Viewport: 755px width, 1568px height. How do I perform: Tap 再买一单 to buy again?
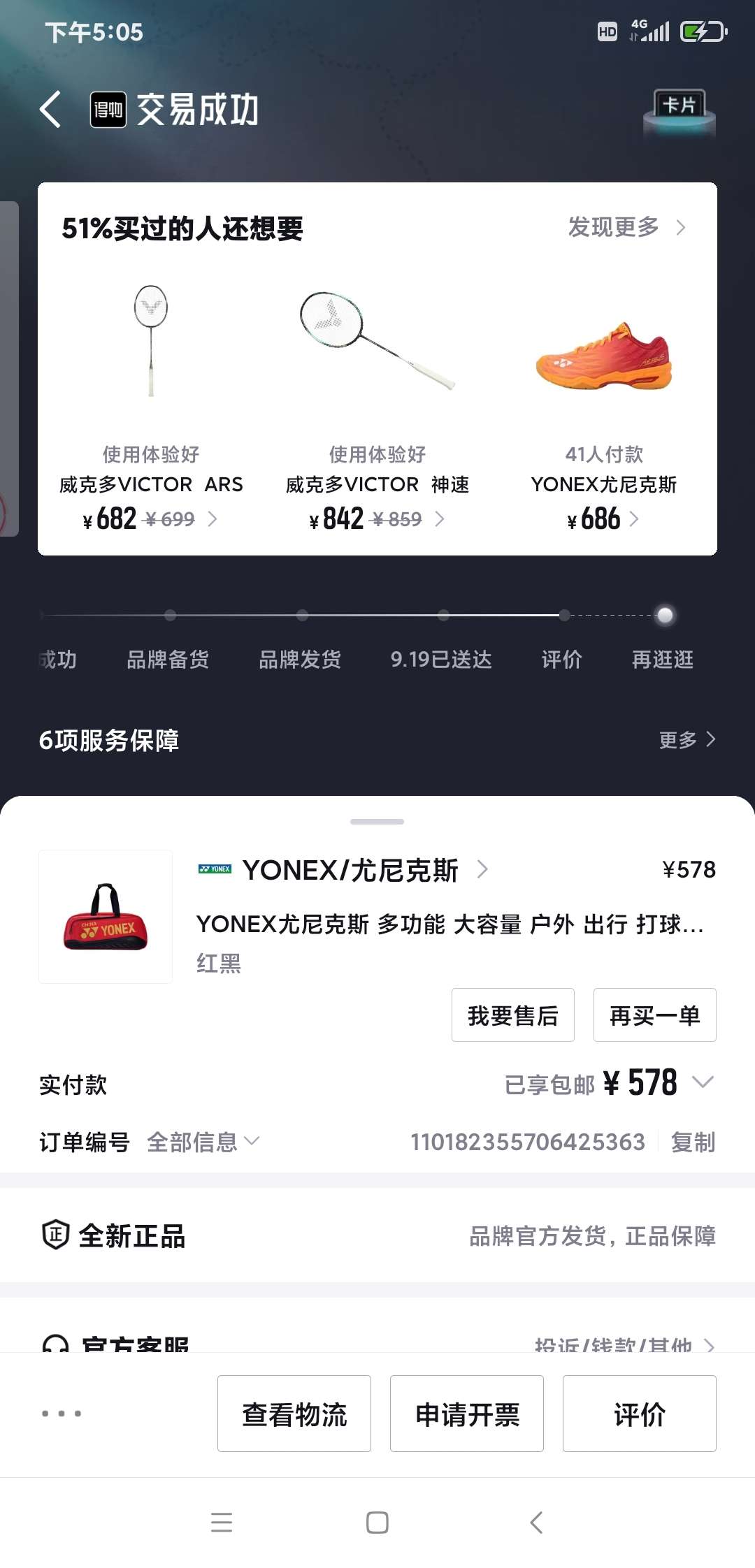pyautogui.click(x=654, y=1015)
